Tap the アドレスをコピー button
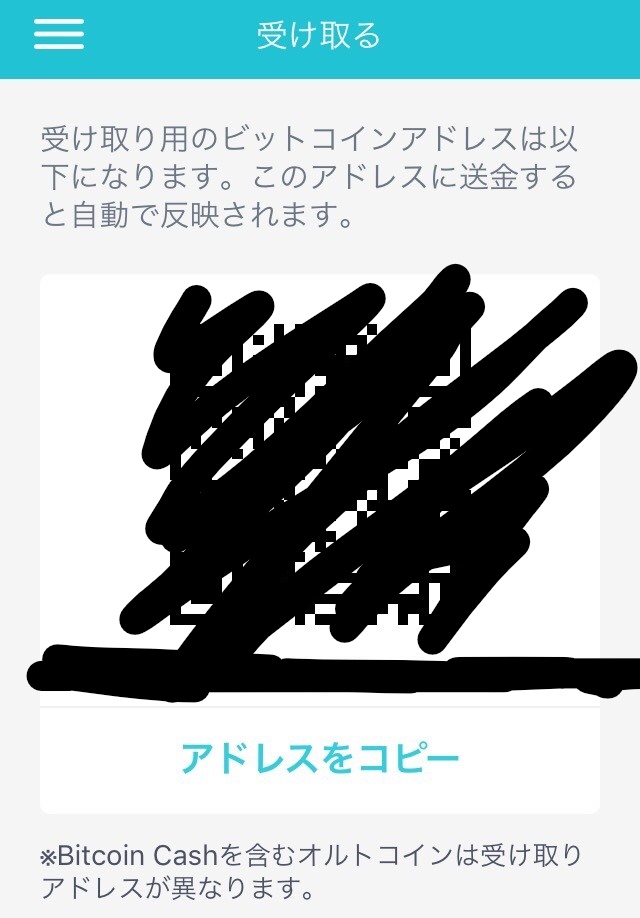Viewport: 640px width, 918px height. tap(320, 759)
